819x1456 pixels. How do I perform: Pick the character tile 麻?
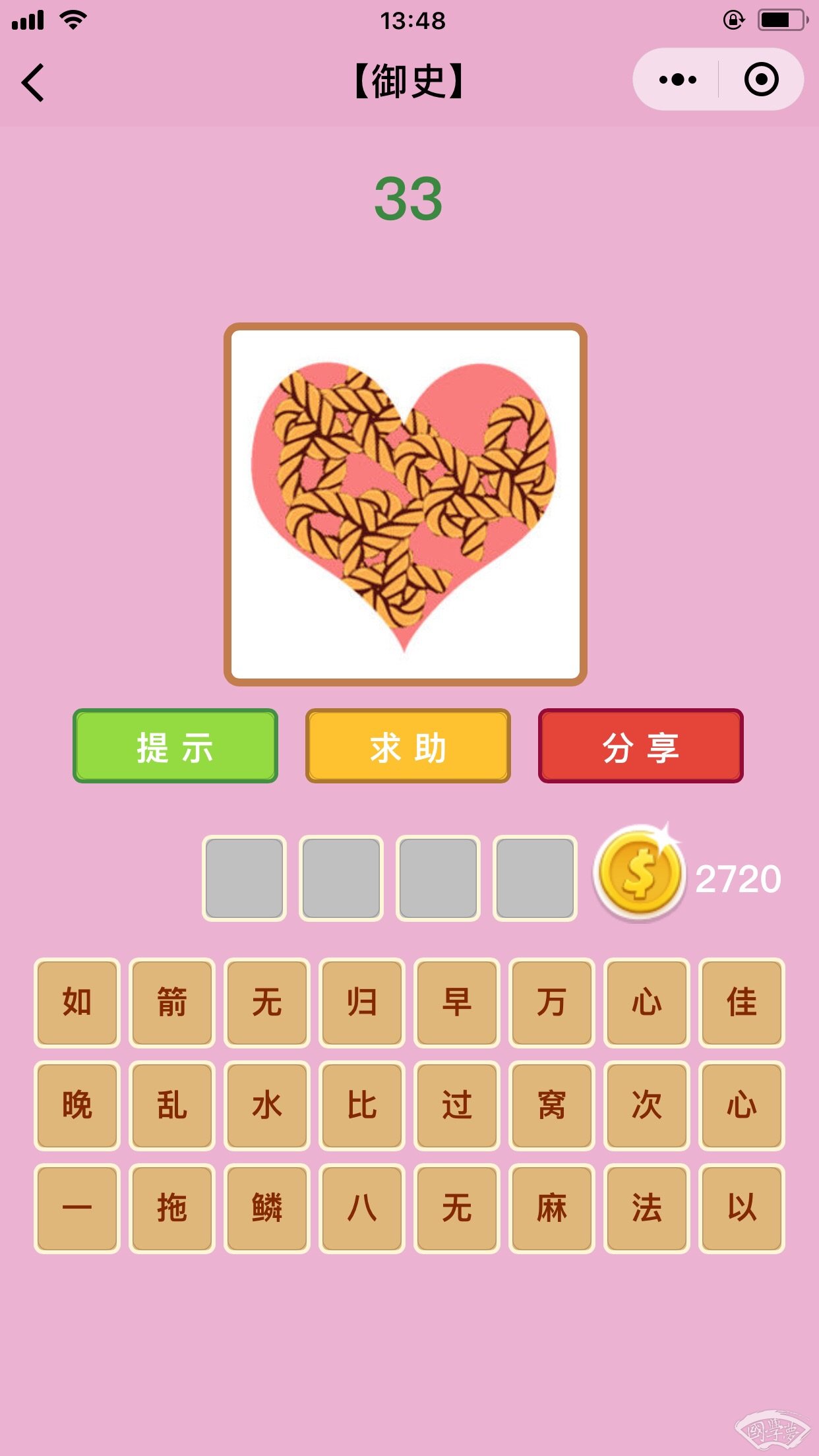pyautogui.click(x=552, y=1209)
